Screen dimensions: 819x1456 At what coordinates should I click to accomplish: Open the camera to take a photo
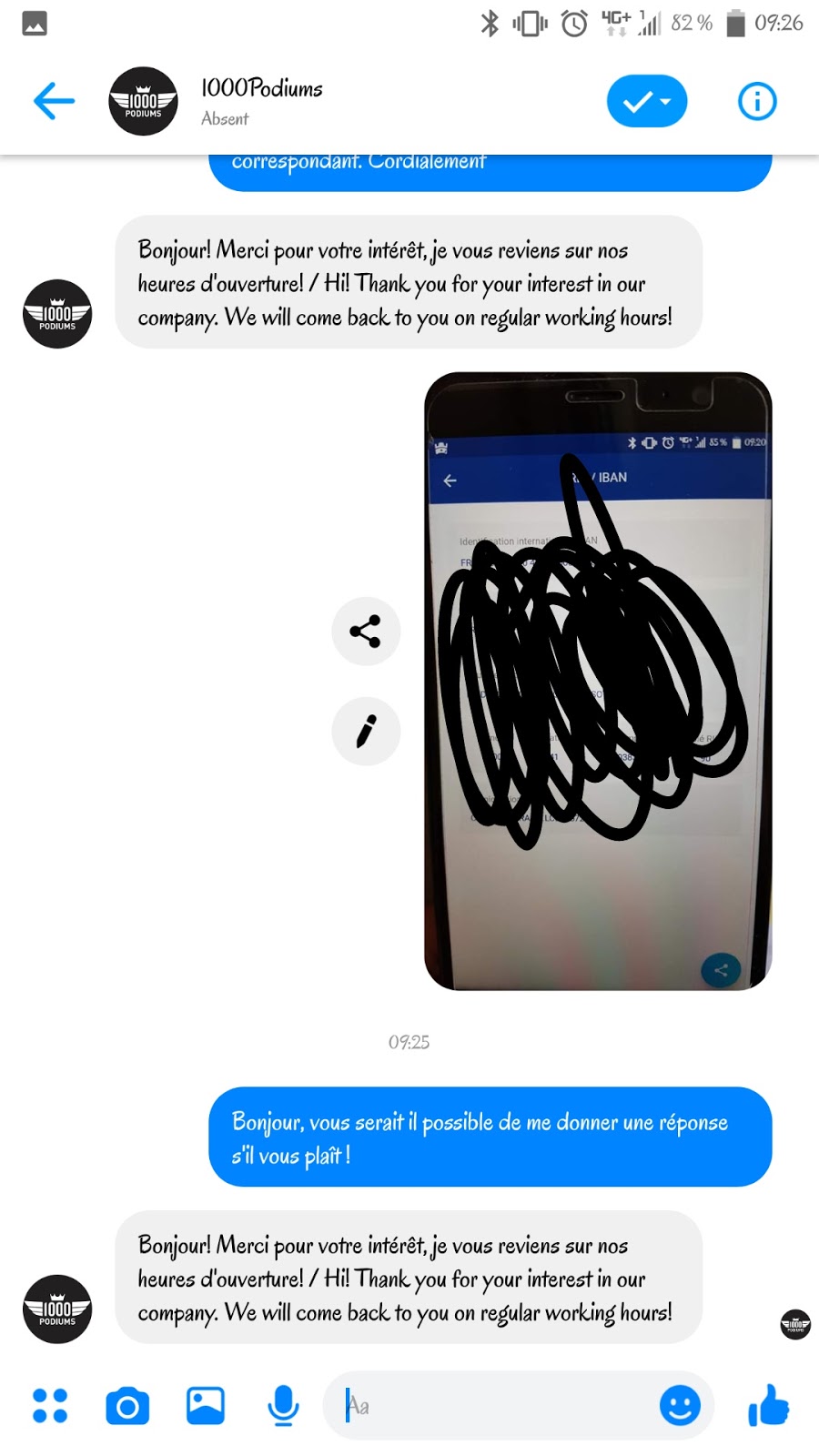(127, 1406)
